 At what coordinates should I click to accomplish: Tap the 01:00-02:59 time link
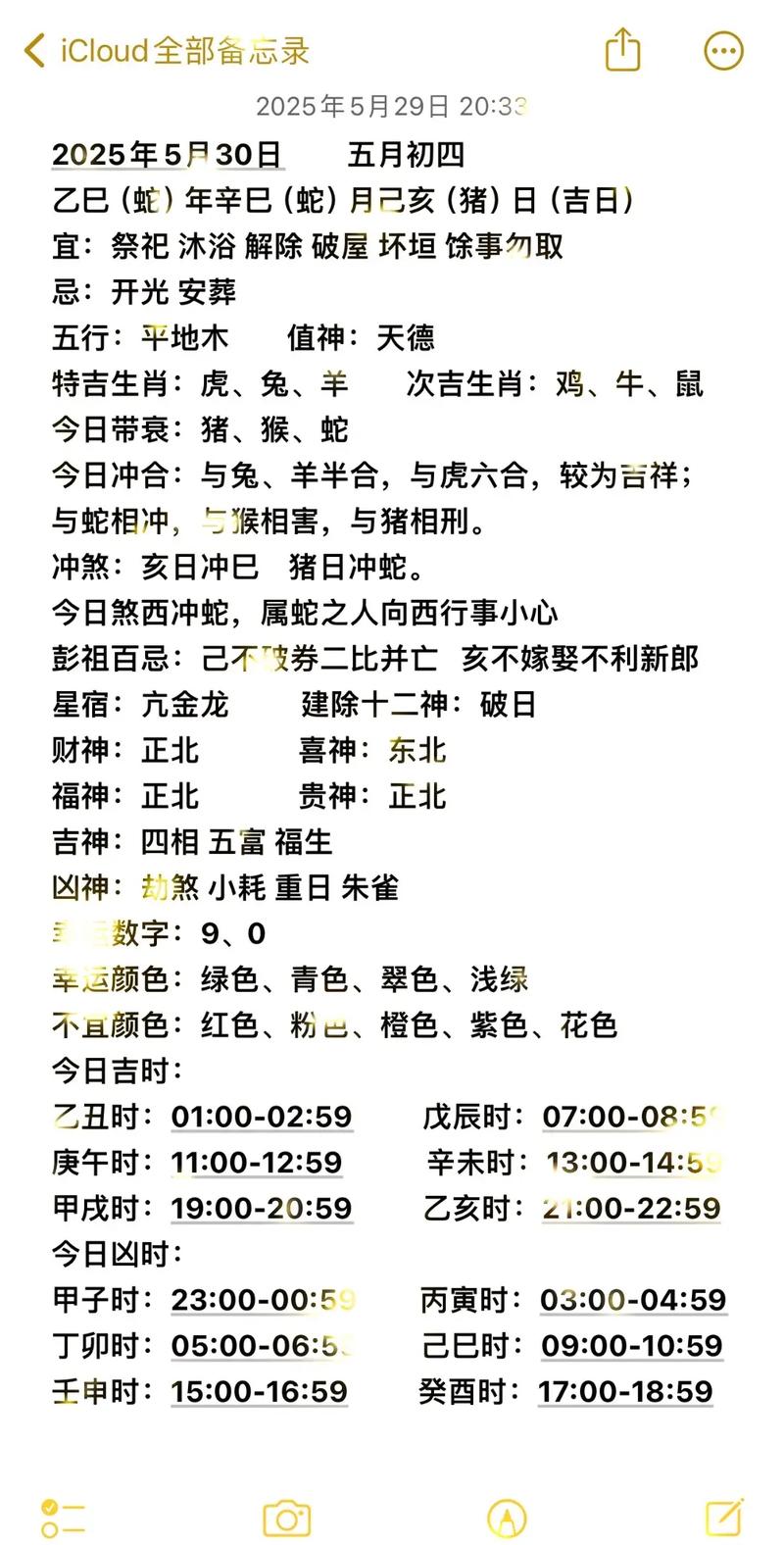261,1117
